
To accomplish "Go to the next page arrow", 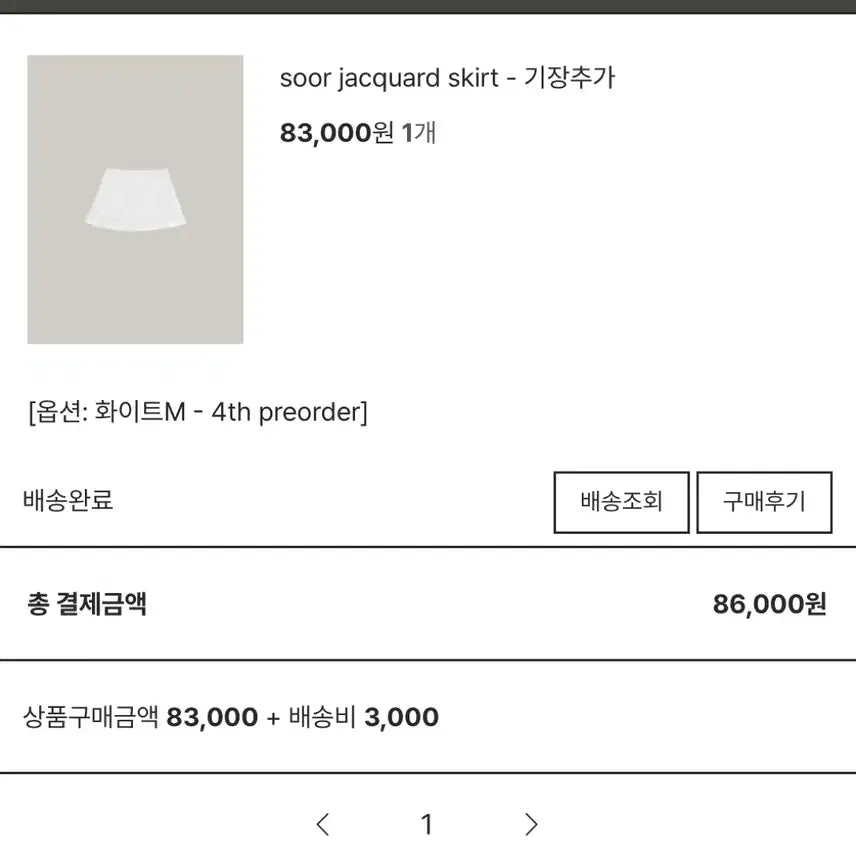I will pos(531,824).
